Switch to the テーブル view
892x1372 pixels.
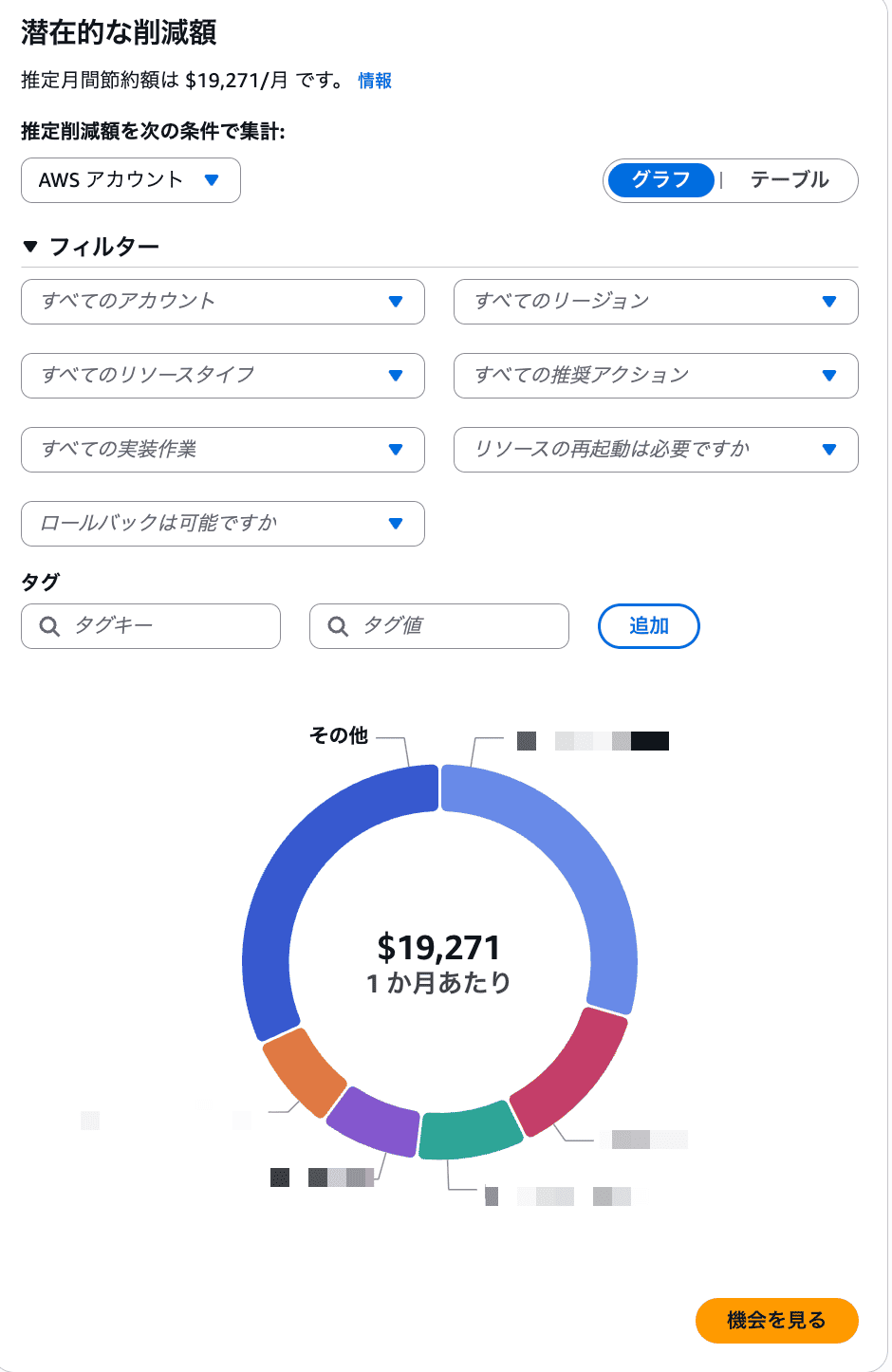(789, 180)
